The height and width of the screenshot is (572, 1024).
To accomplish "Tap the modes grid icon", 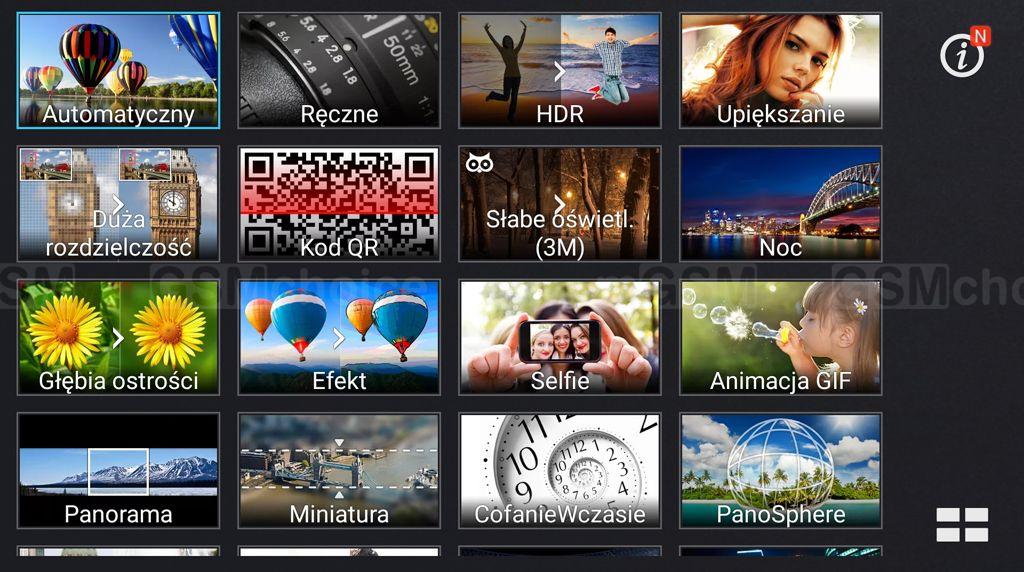I will (962, 524).
